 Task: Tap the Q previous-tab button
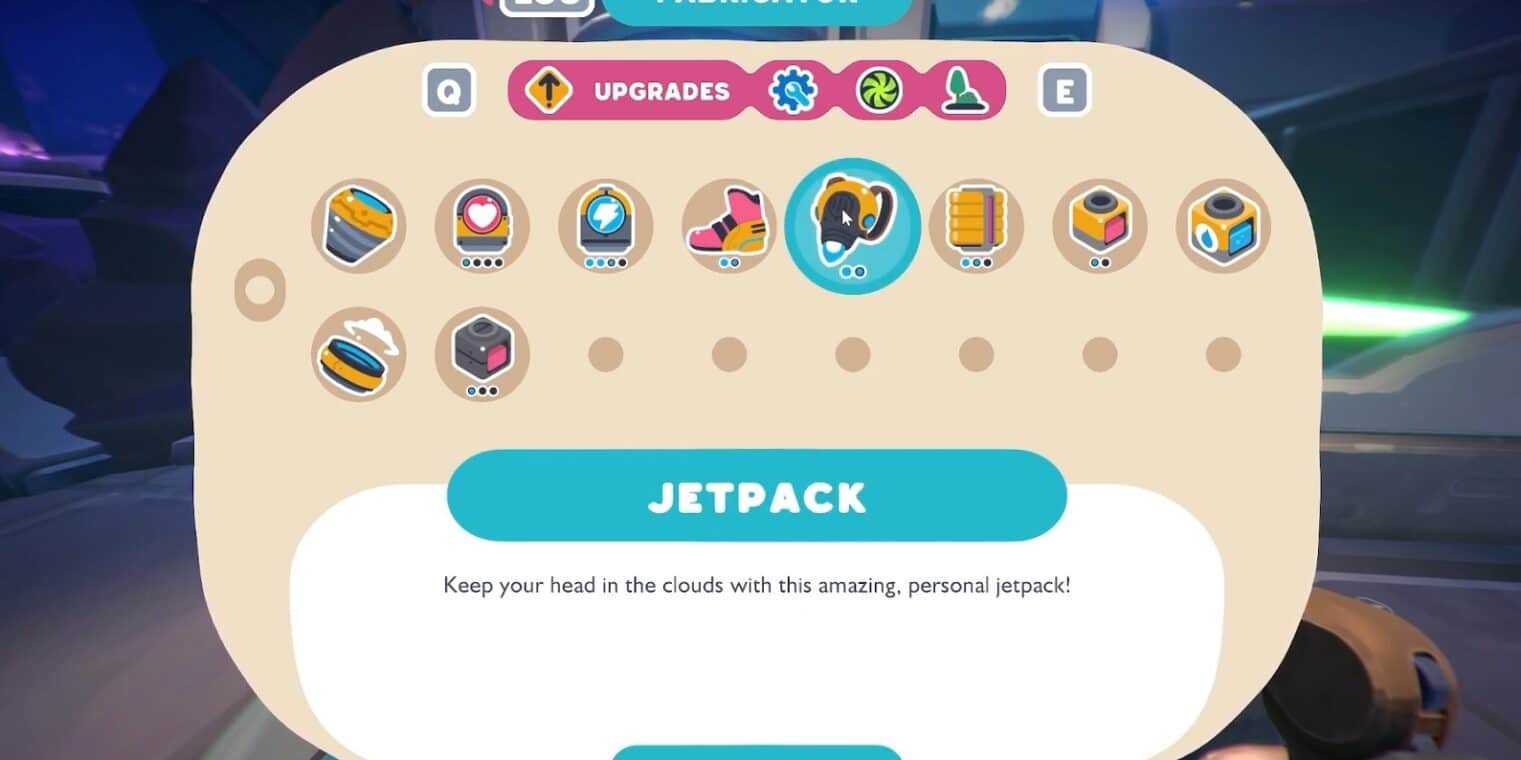pyautogui.click(x=449, y=91)
